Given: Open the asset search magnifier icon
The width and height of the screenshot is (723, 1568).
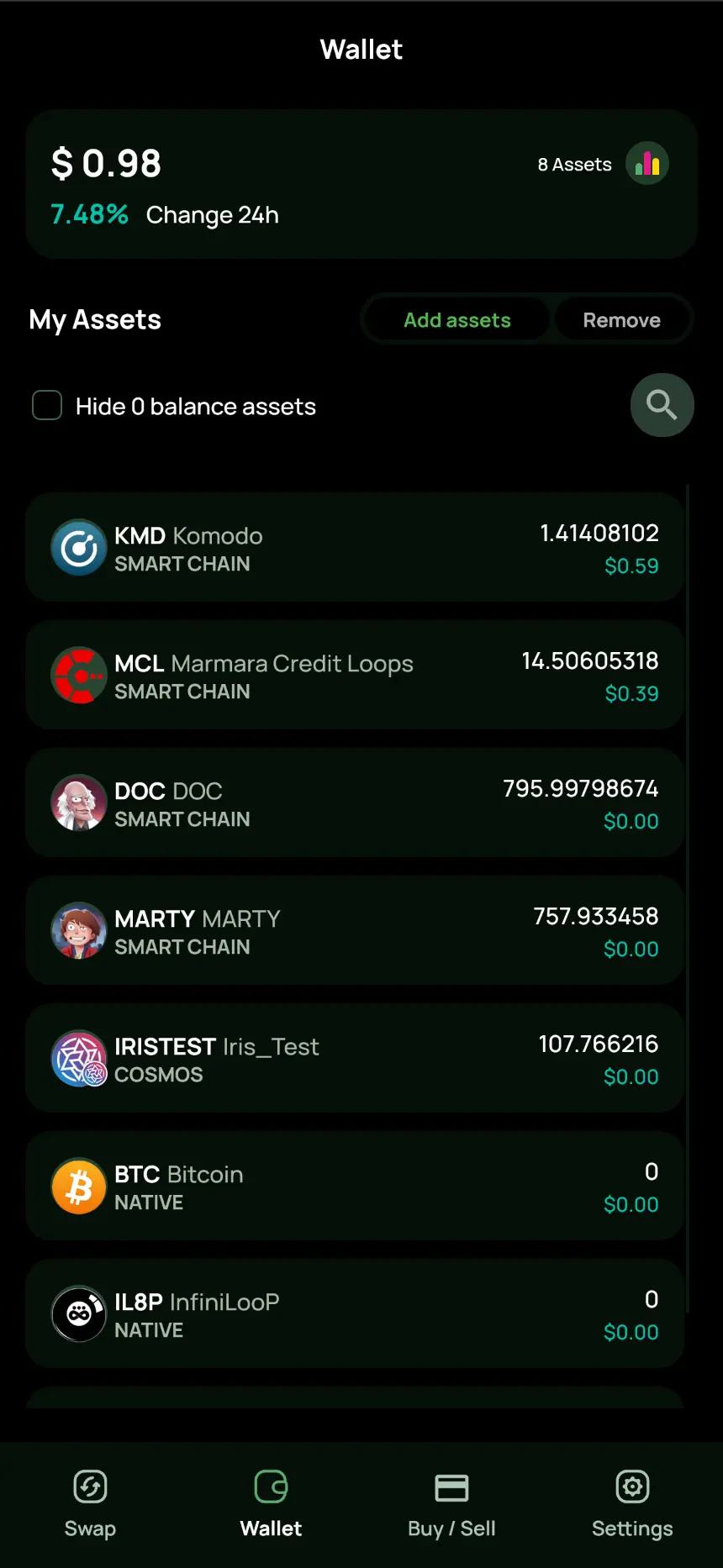Looking at the screenshot, I should [x=662, y=405].
